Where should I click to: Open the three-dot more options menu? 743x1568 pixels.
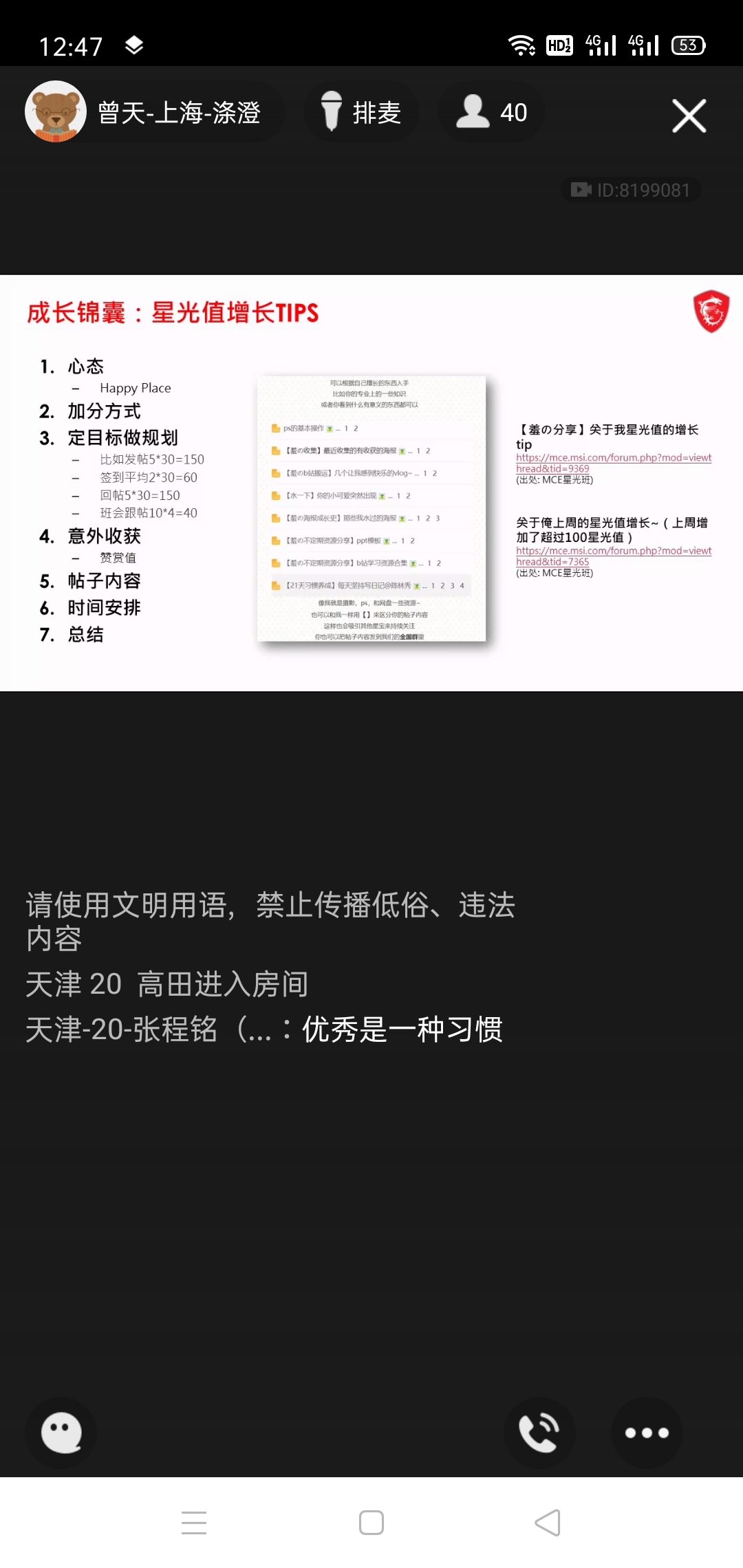(x=646, y=1433)
